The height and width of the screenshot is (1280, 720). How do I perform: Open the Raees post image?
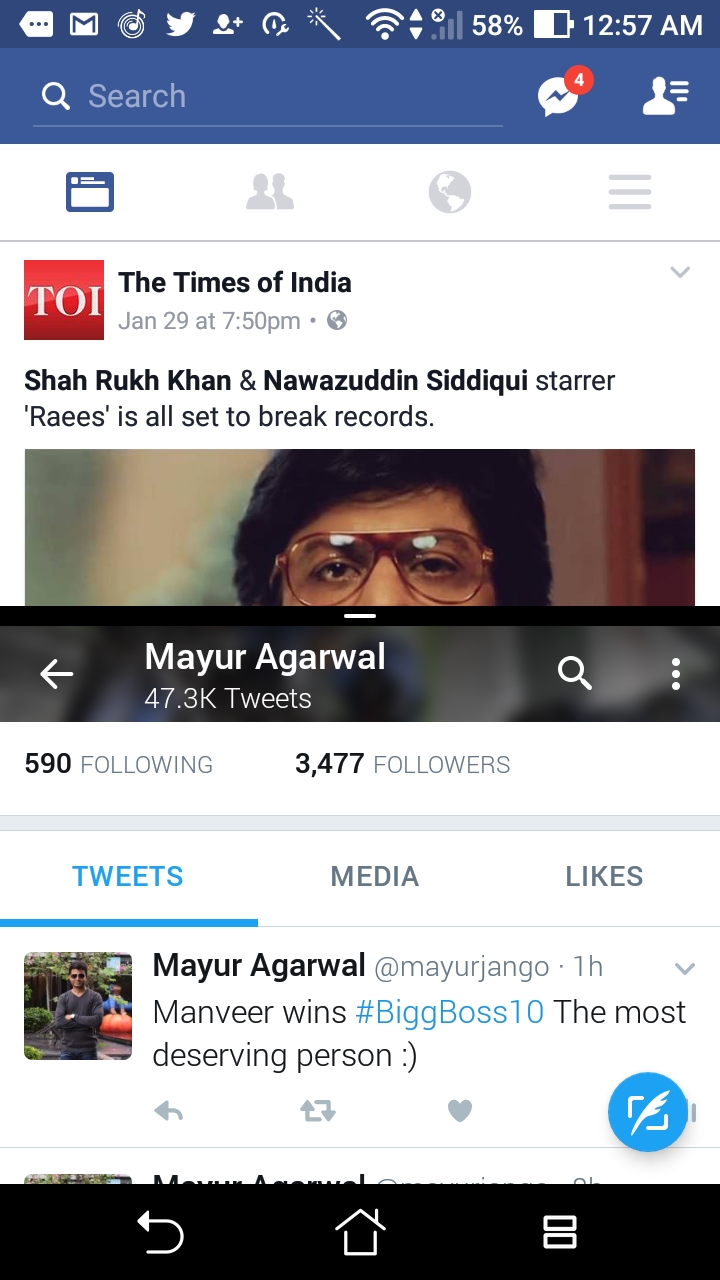click(x=360, y=527)
